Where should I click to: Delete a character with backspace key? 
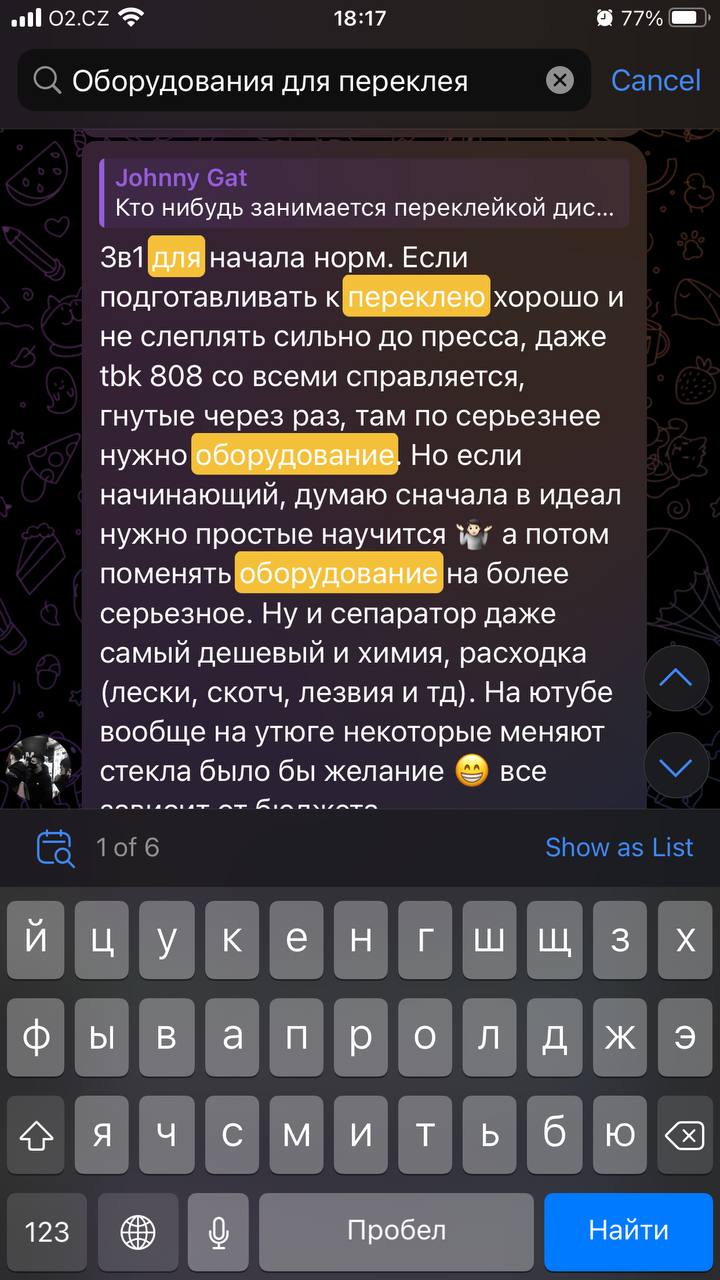pos(682,1134)
